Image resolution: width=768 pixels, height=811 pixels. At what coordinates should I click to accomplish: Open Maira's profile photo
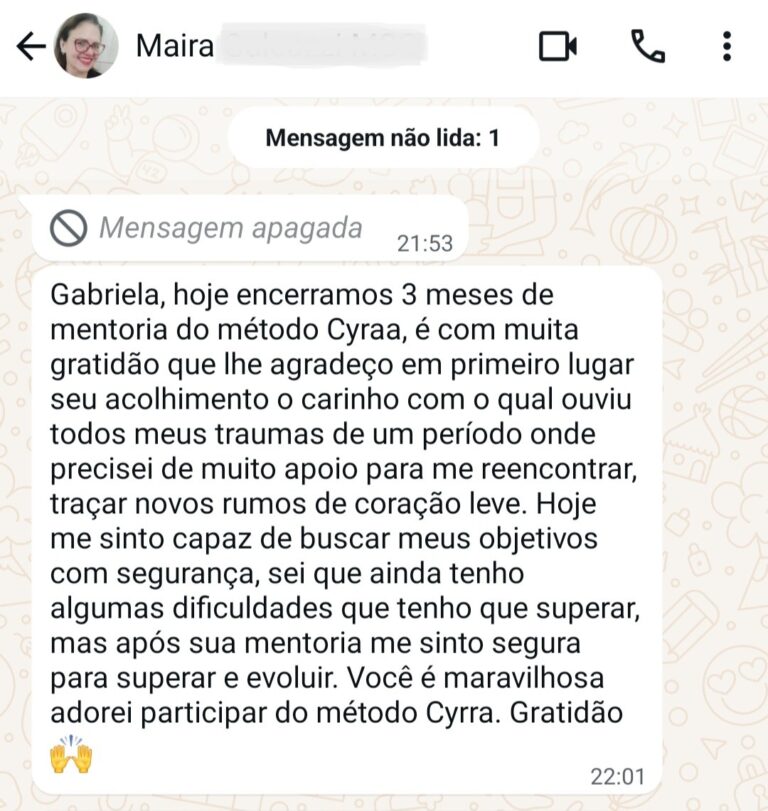(x=86, y=46)
